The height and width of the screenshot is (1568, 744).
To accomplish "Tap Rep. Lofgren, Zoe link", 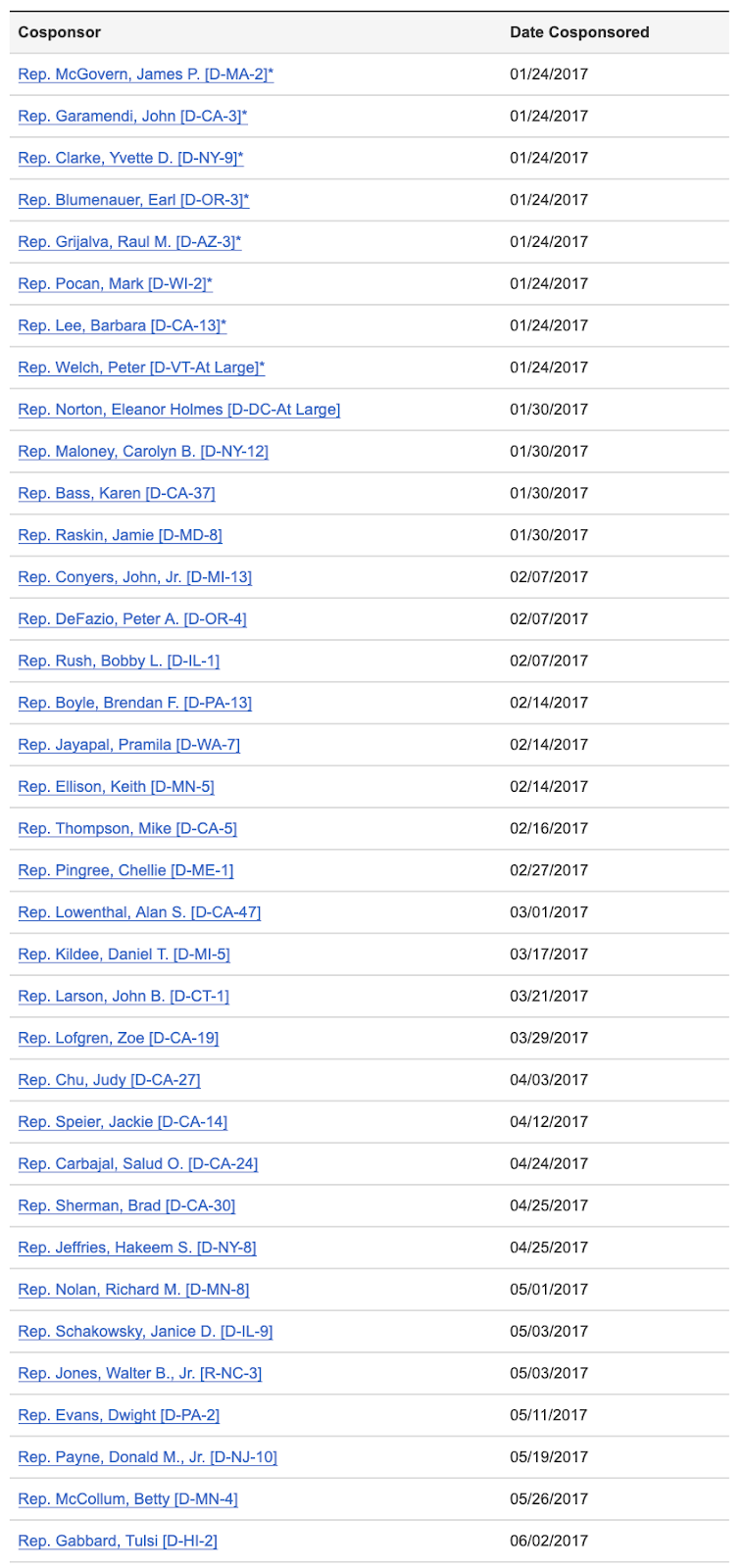I will 119,1039.
